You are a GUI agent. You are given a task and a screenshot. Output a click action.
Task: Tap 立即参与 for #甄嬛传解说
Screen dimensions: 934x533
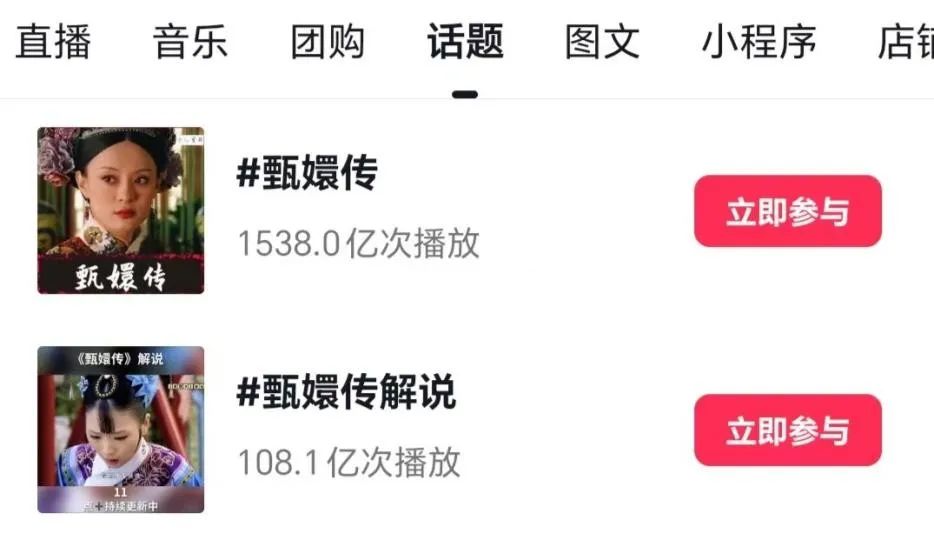click(787, 430)
